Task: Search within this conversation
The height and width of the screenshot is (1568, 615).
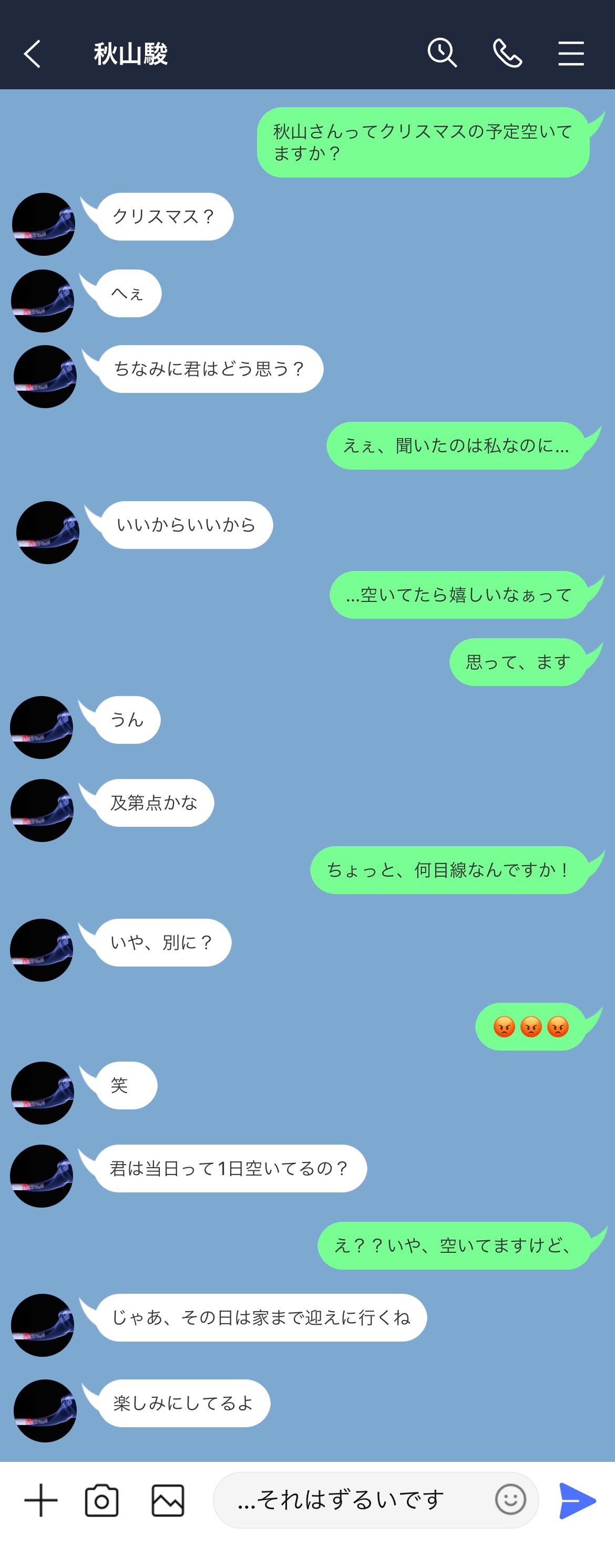Action: click(442, 53)
